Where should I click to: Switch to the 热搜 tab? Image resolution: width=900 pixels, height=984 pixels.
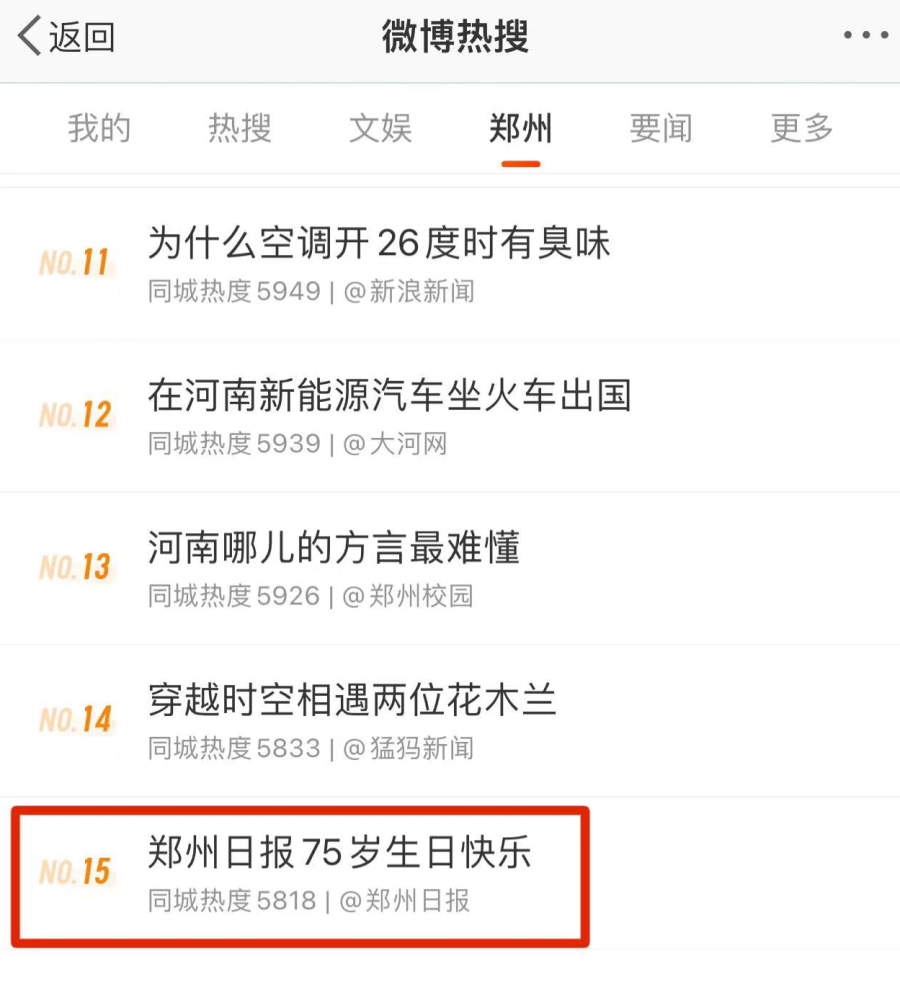point(240,128)
